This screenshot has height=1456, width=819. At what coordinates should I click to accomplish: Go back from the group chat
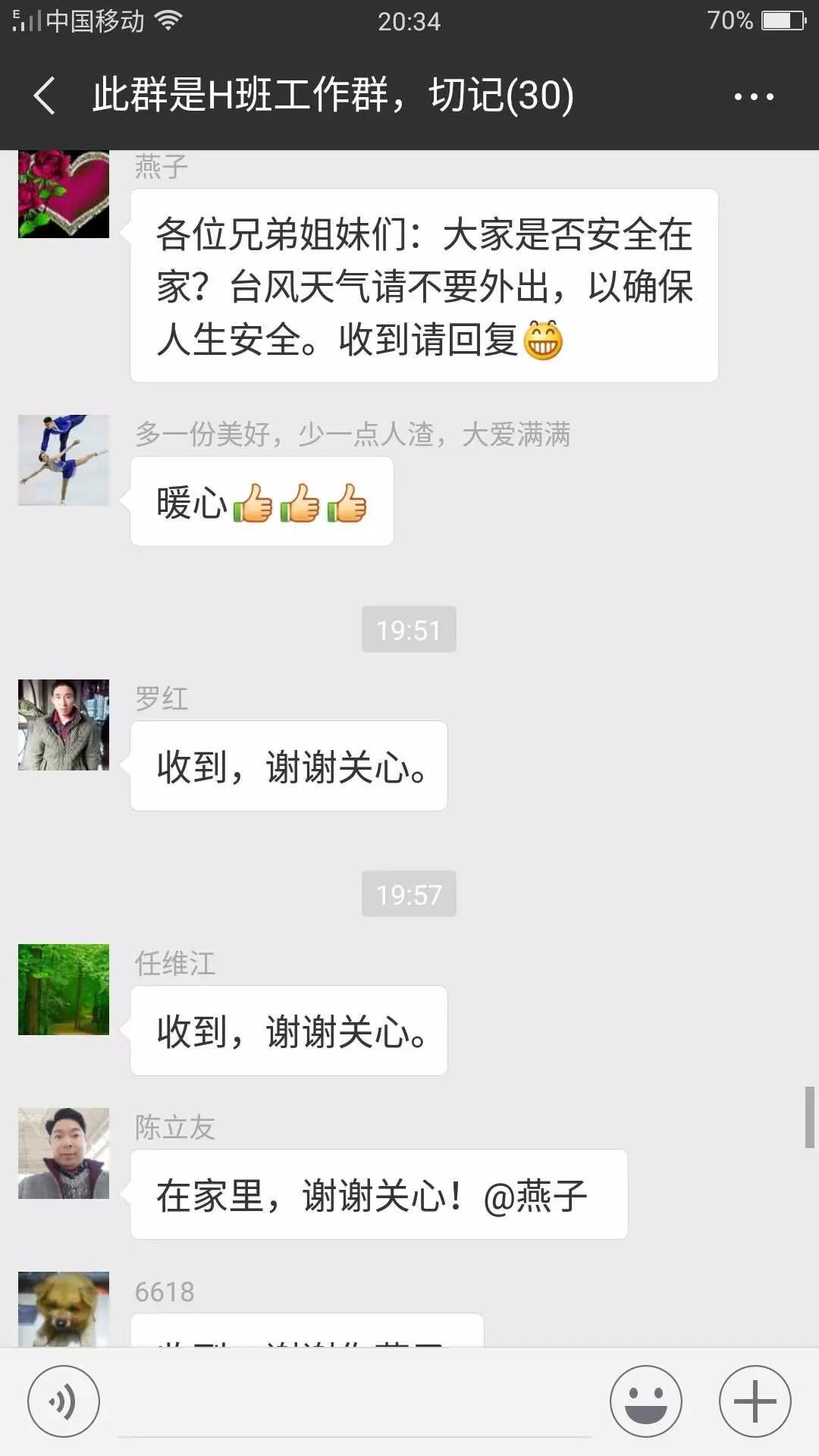[45, 96]
